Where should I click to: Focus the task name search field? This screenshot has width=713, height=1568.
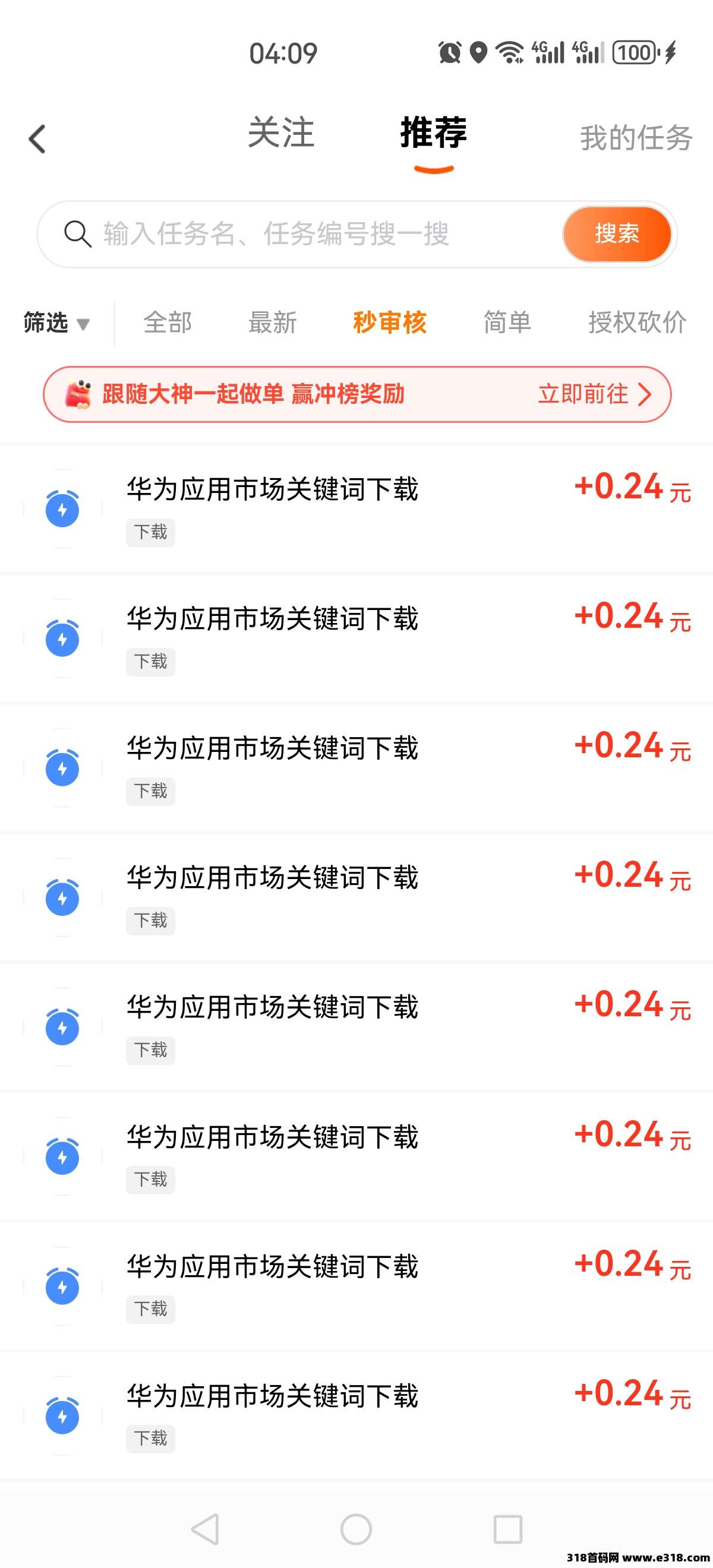304,234
